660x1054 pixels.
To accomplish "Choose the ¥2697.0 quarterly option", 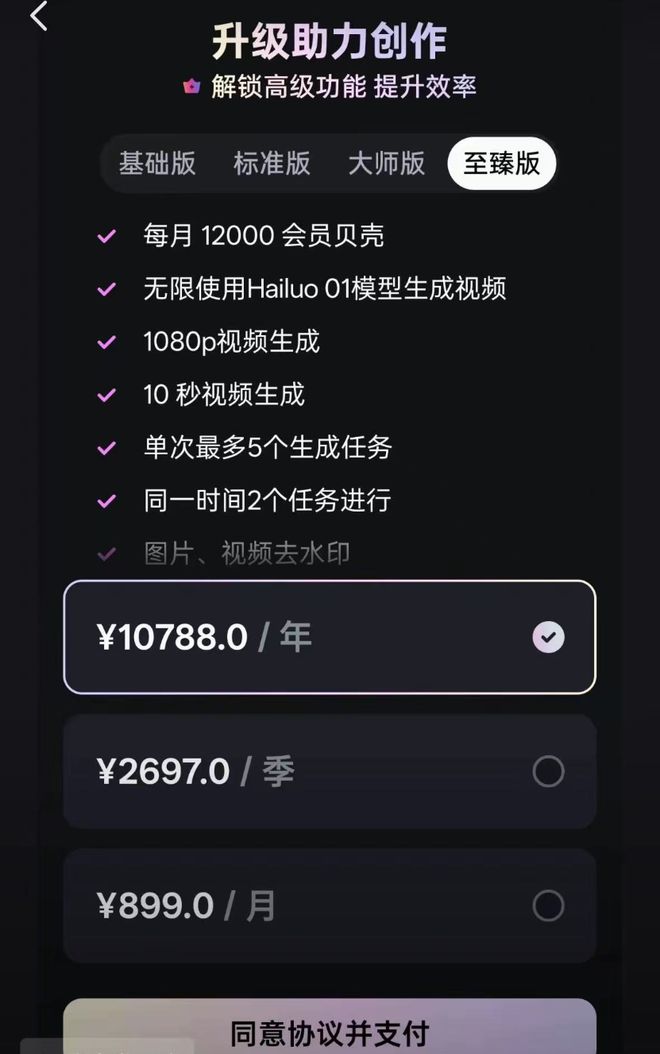I will coord(329,771).
